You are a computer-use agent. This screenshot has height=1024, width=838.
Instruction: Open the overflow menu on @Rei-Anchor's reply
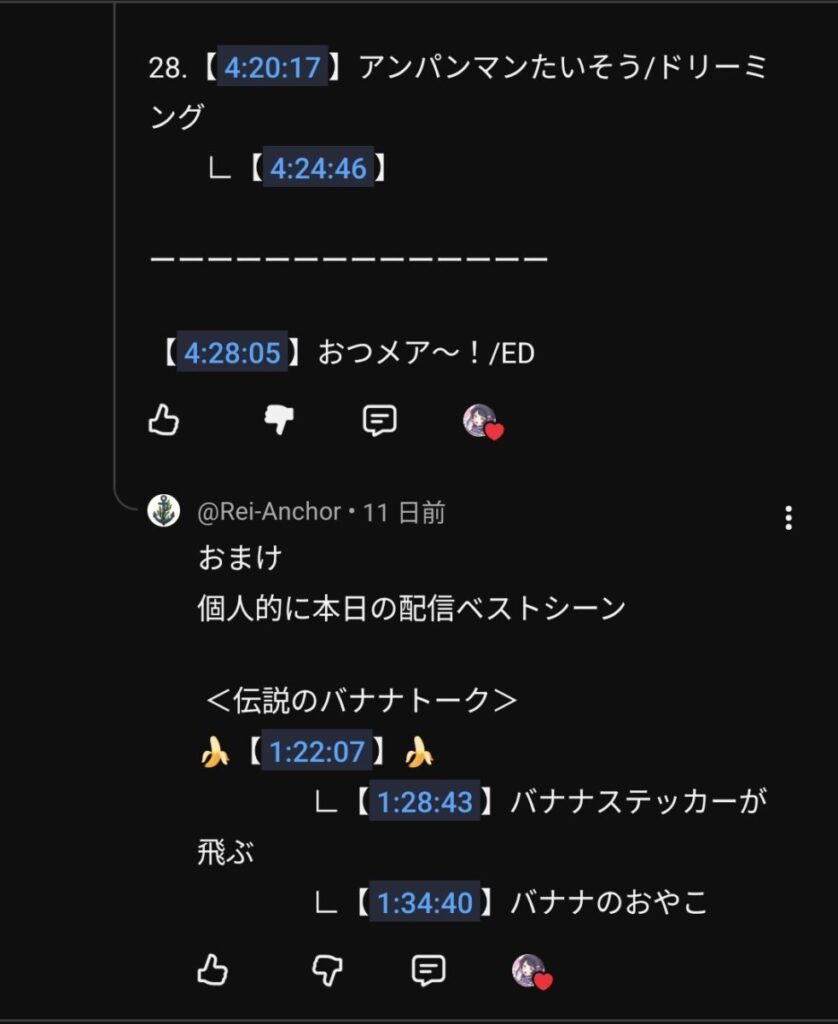[788, 517]
